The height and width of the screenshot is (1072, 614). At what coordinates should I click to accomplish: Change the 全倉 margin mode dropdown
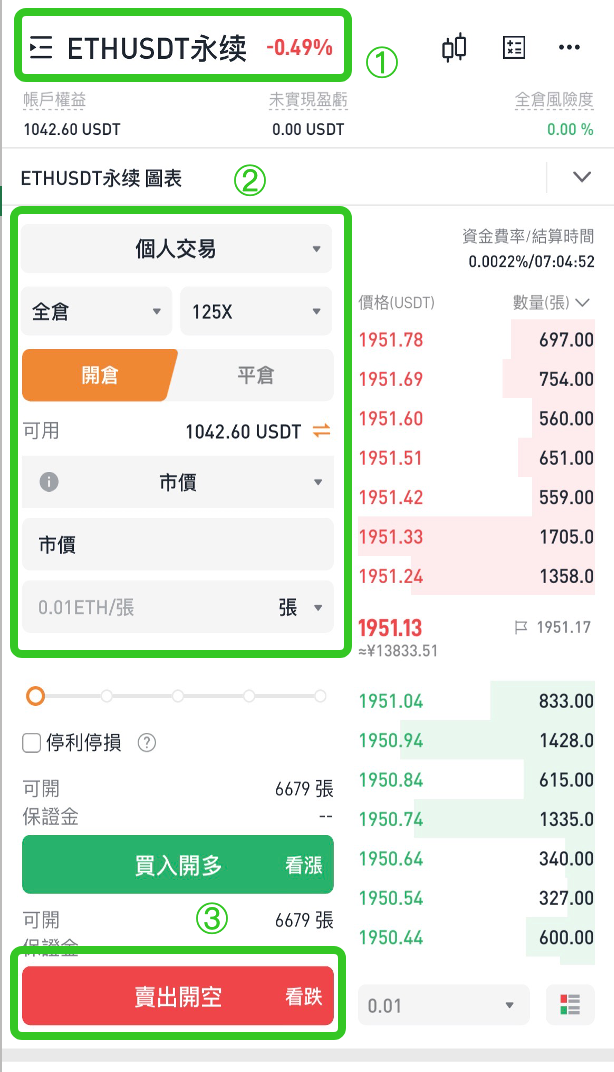(x=96, y=311)
